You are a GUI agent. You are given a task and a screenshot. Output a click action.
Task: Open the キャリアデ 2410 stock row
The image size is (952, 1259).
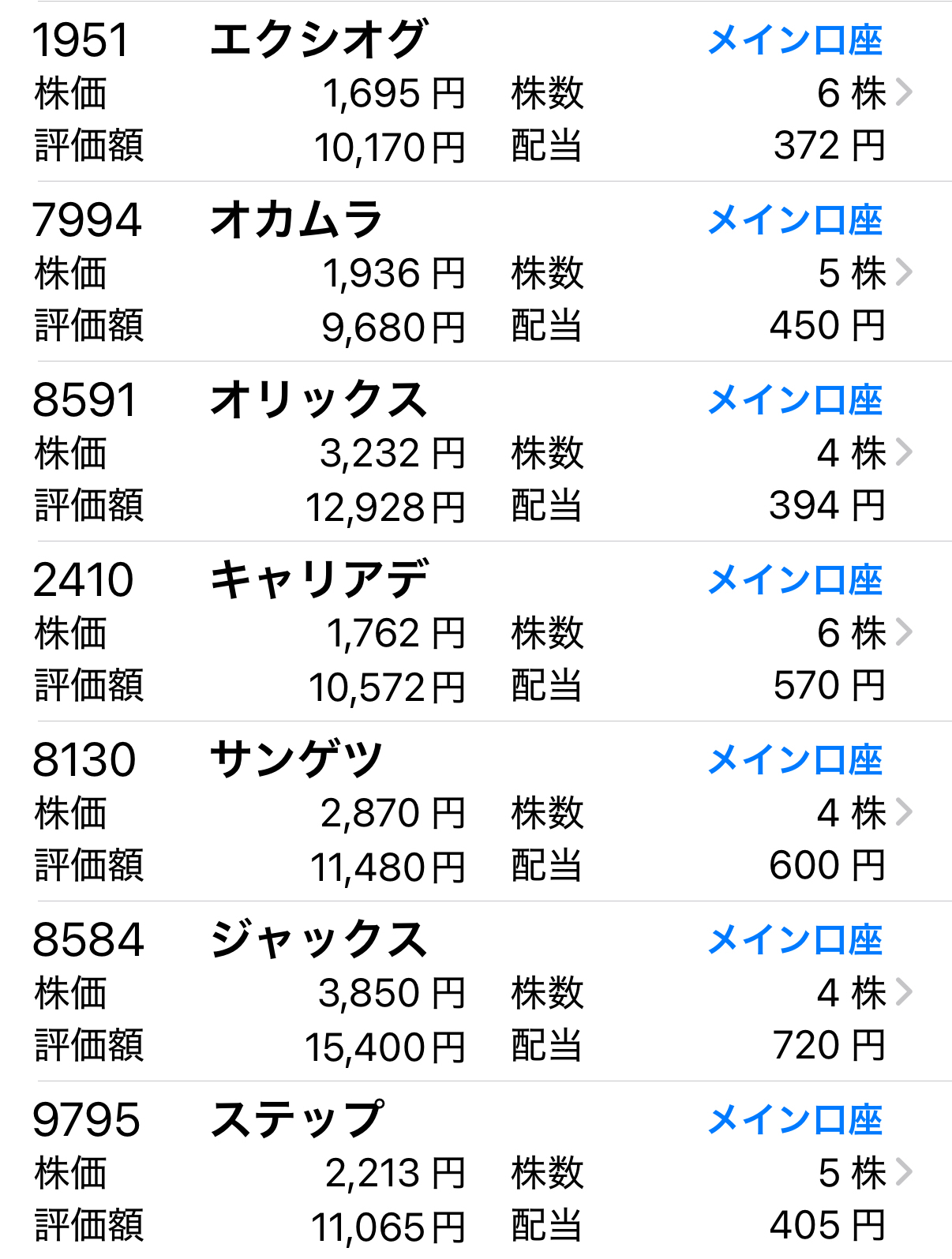click(476, 631)
